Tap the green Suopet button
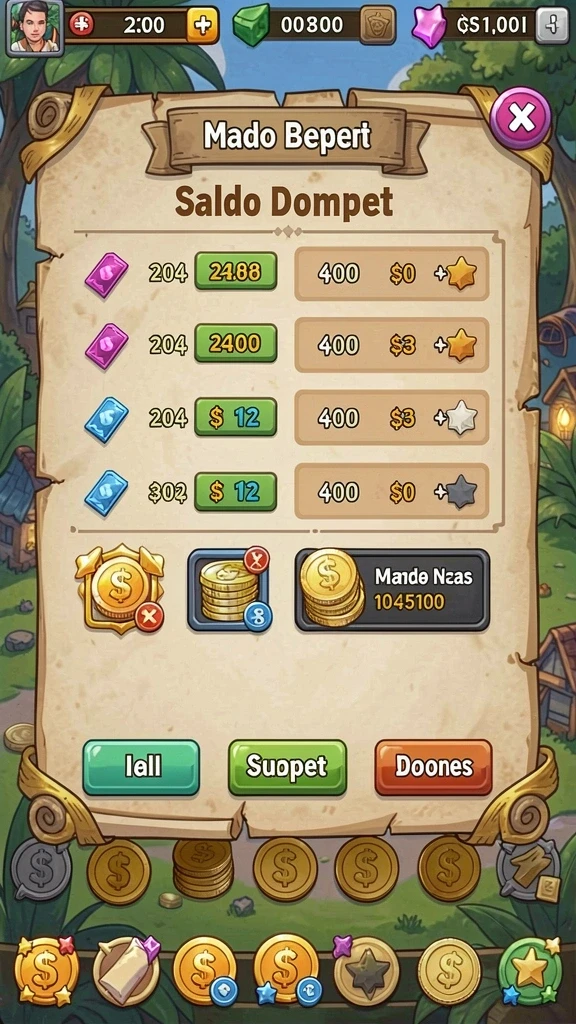The image size is (576, 1024). tap(287, 767)
